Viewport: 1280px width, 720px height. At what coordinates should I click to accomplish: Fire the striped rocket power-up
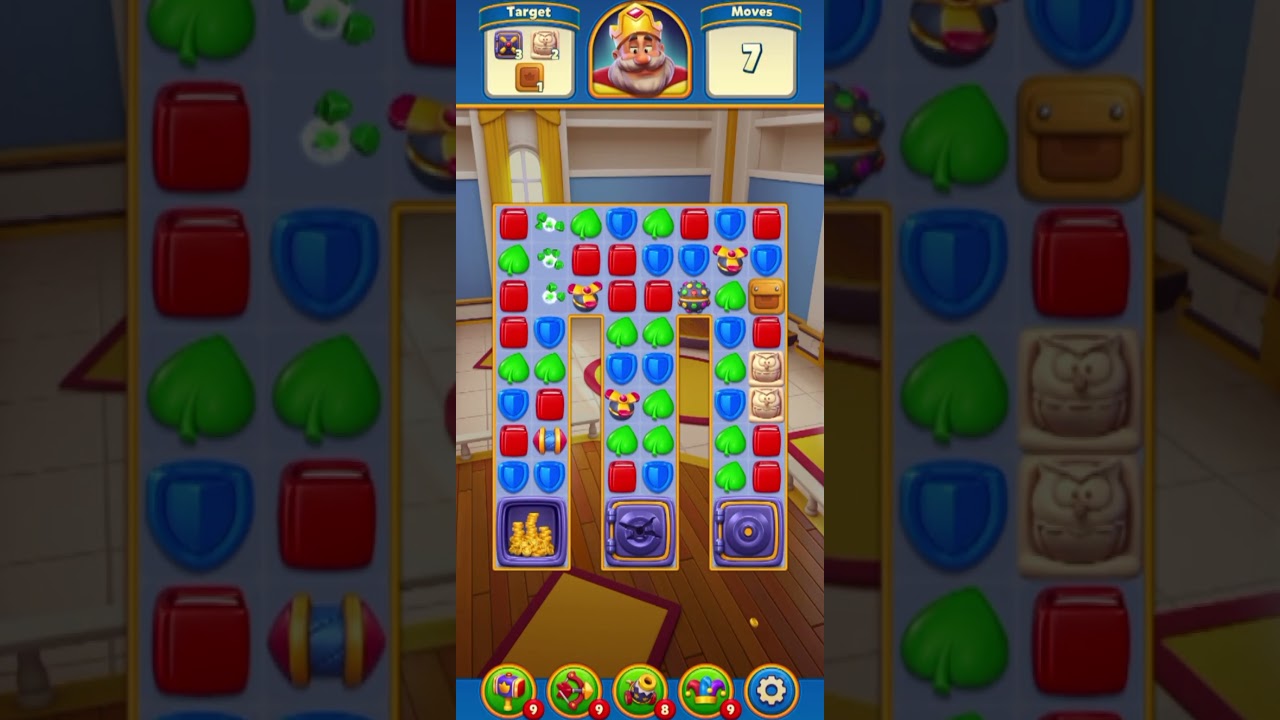click(x=549, y=441)
